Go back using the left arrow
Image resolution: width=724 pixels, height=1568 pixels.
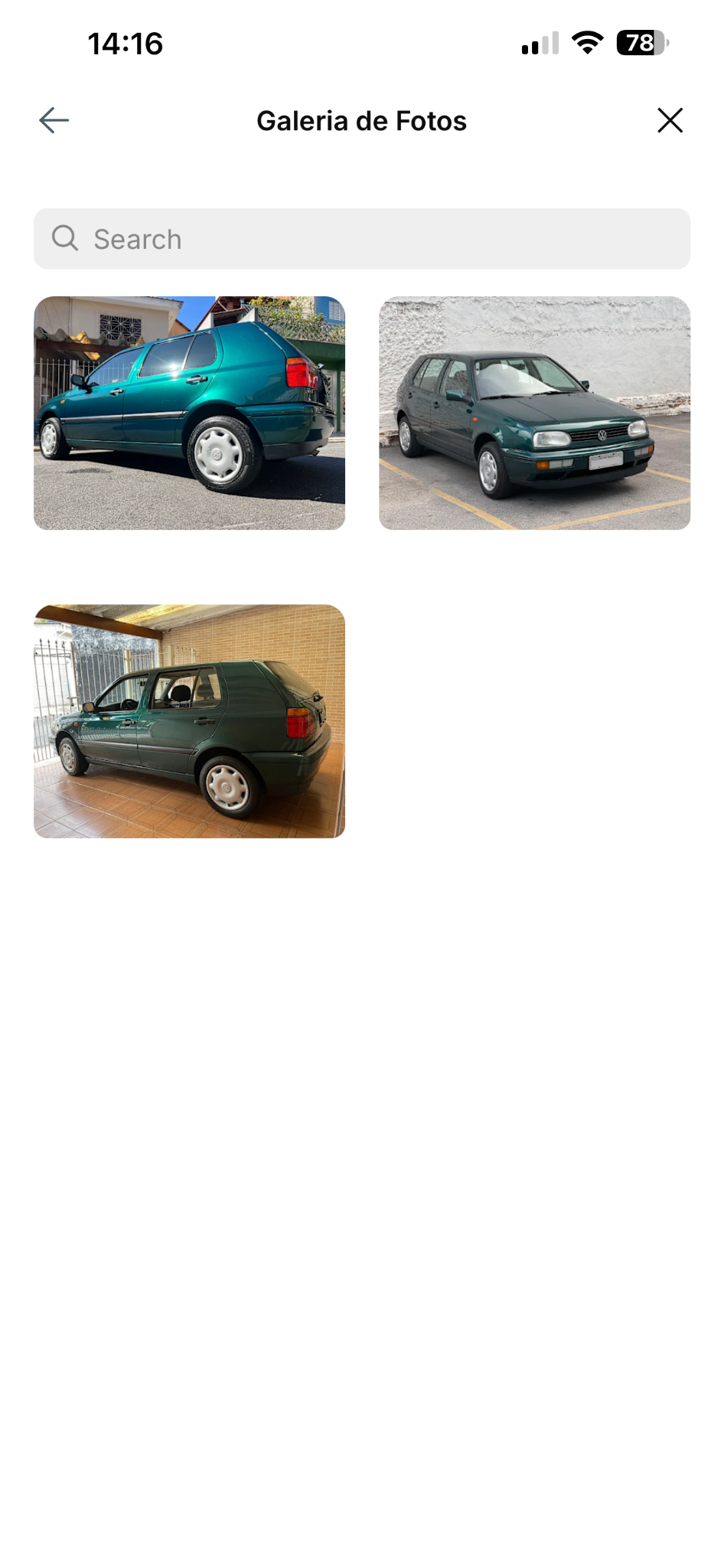[x=54, y=120]
